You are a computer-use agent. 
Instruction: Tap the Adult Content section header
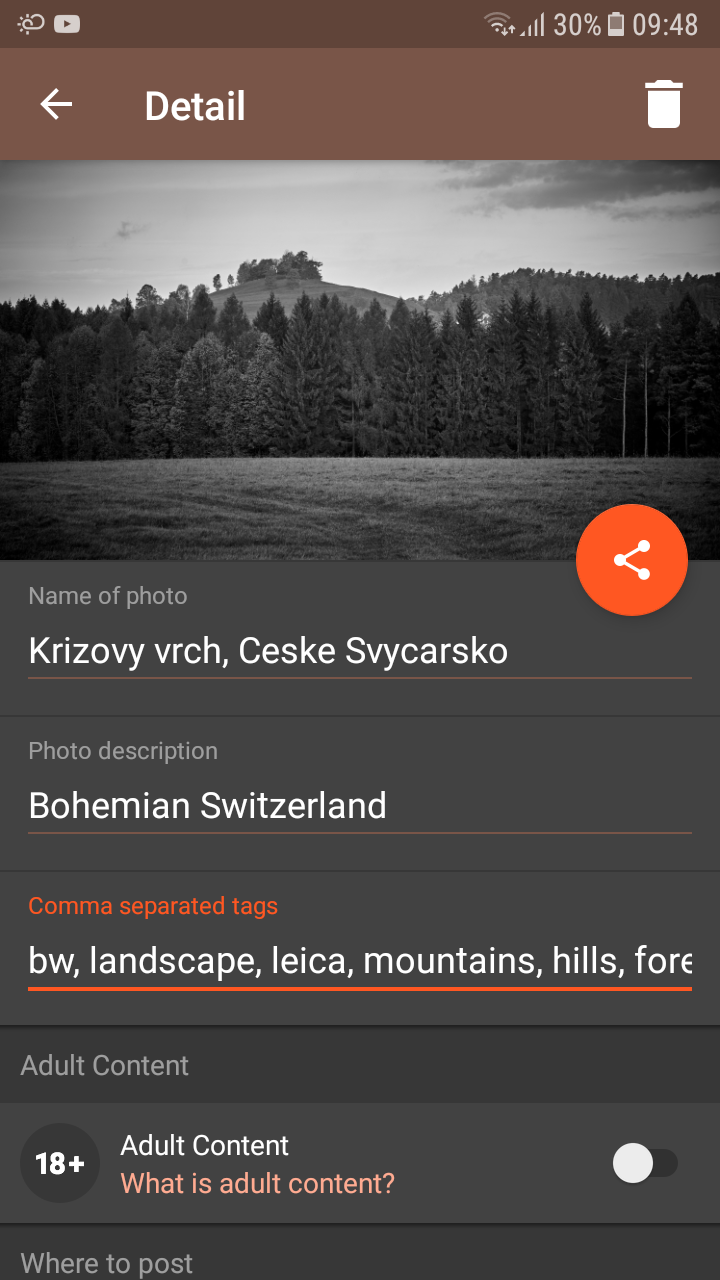[105, 1065]
